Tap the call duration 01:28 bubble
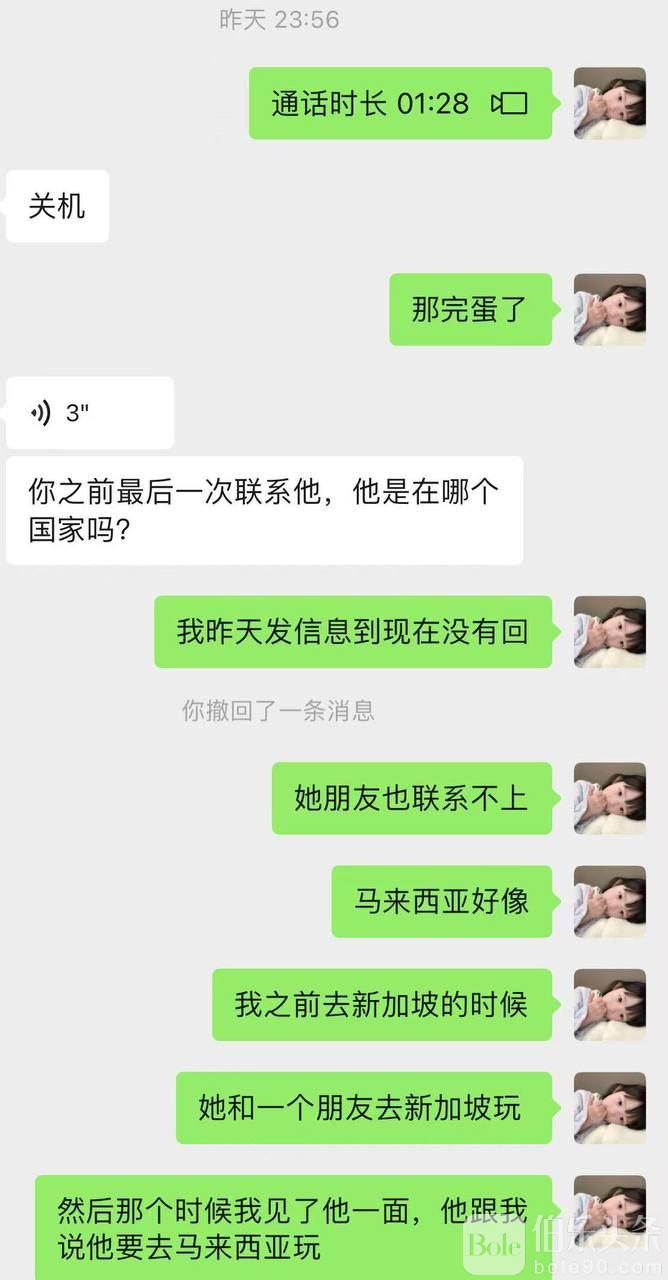The width and height of the screenshot is (668, 1280). click(400, 103)
